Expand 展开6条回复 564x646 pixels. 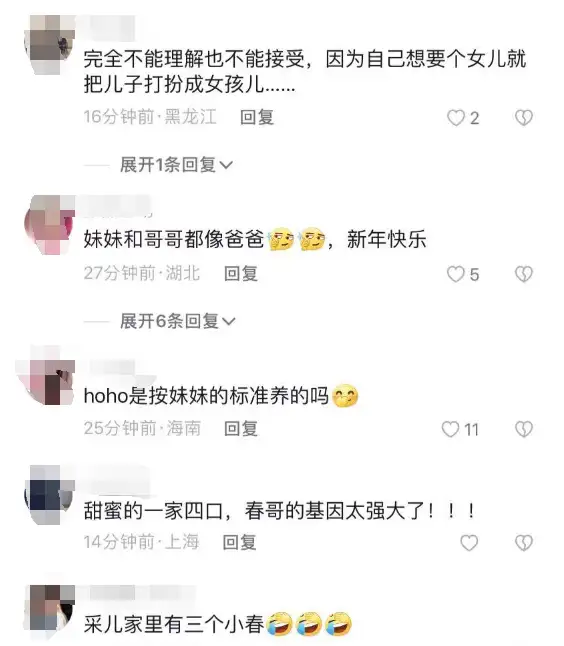(178, 321)
